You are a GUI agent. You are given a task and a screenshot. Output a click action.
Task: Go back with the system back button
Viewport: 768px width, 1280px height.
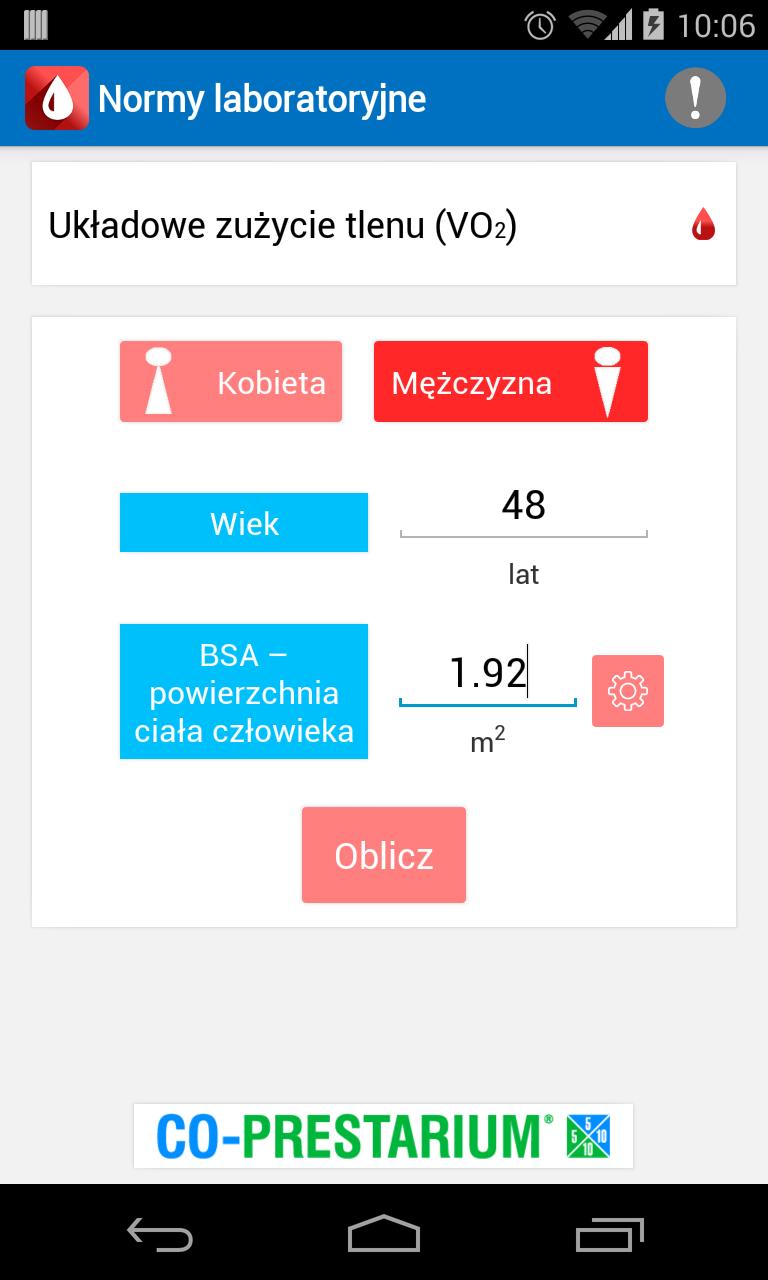160,1234
